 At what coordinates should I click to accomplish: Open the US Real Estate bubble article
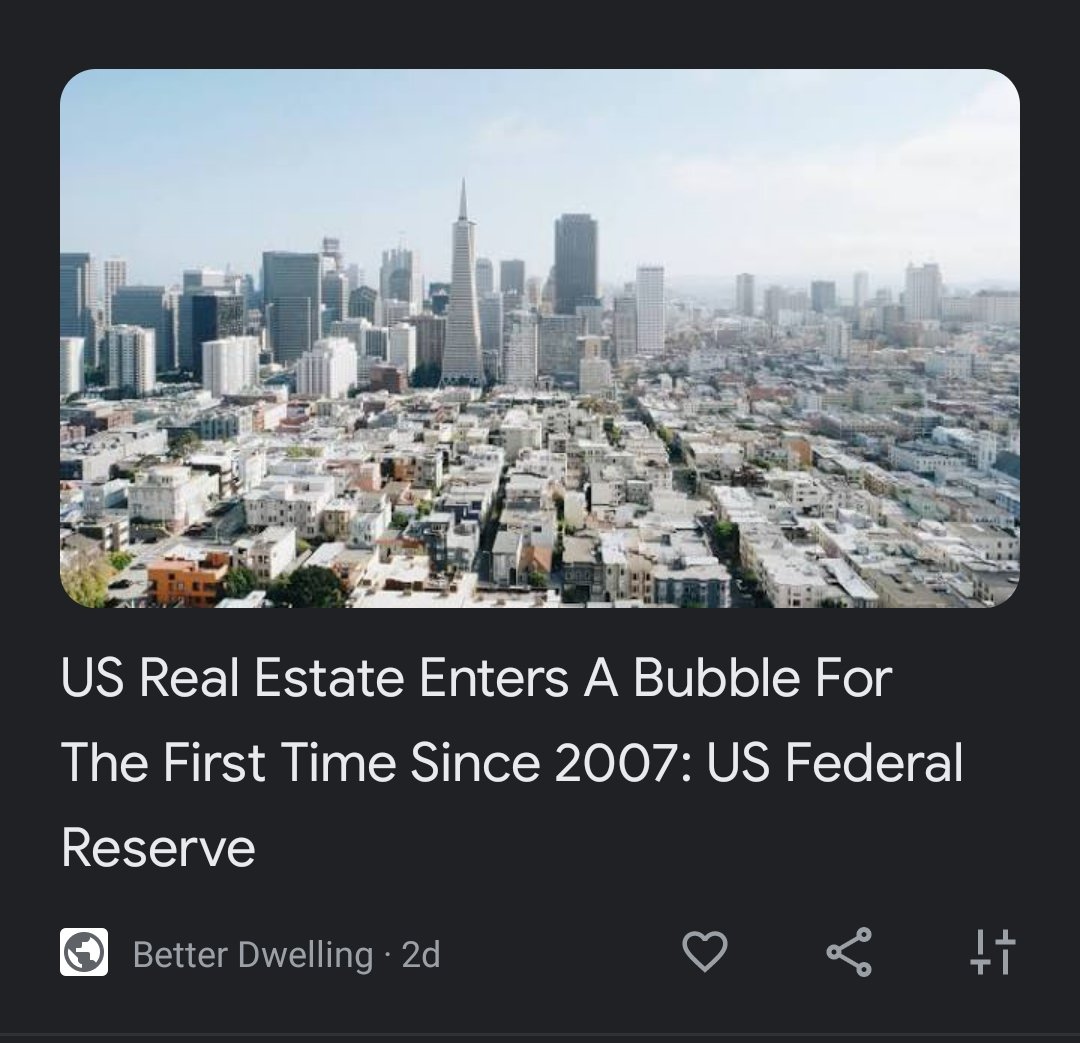pyautogui.click(x=511, y=763)
